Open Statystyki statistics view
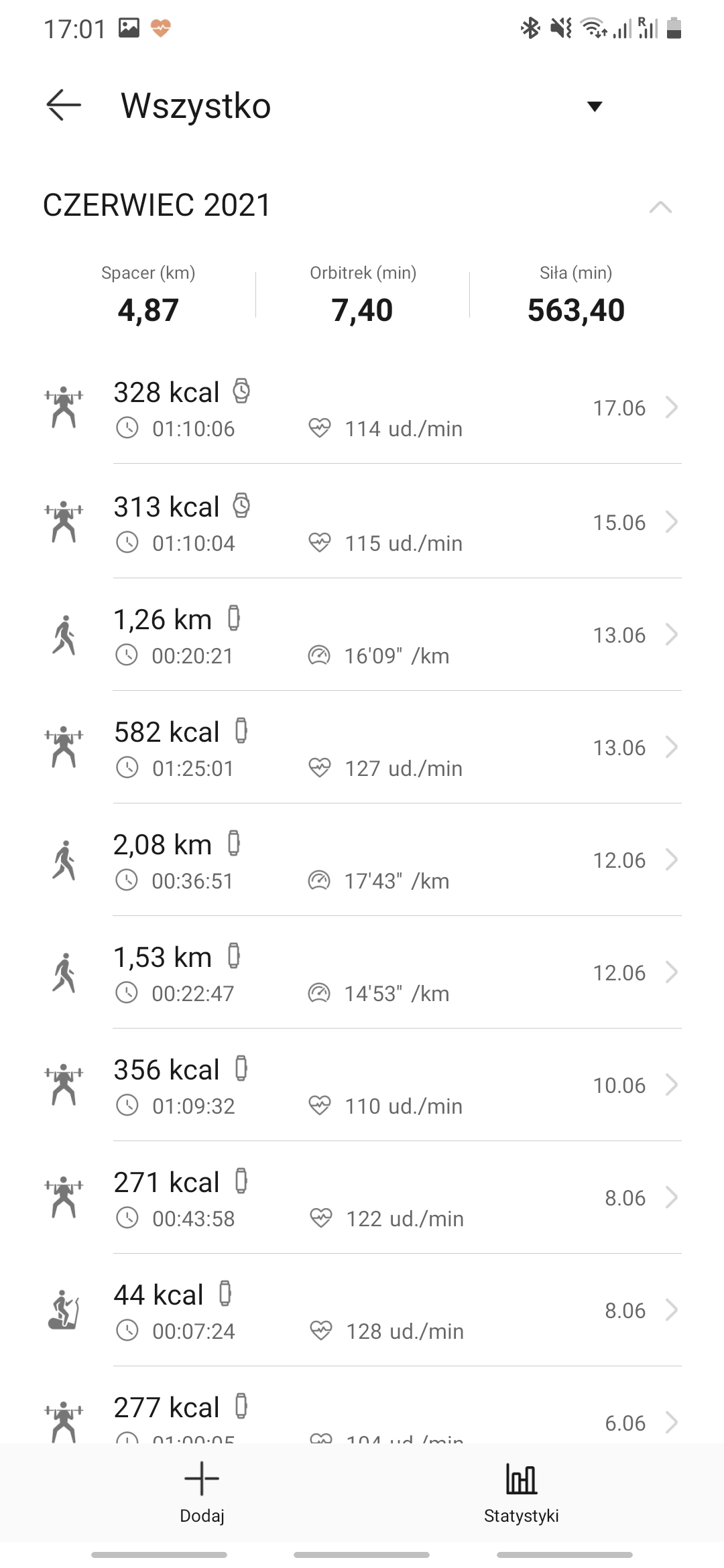The width and height of the screenshot is (724, 1568). (x=521, y=1492)
